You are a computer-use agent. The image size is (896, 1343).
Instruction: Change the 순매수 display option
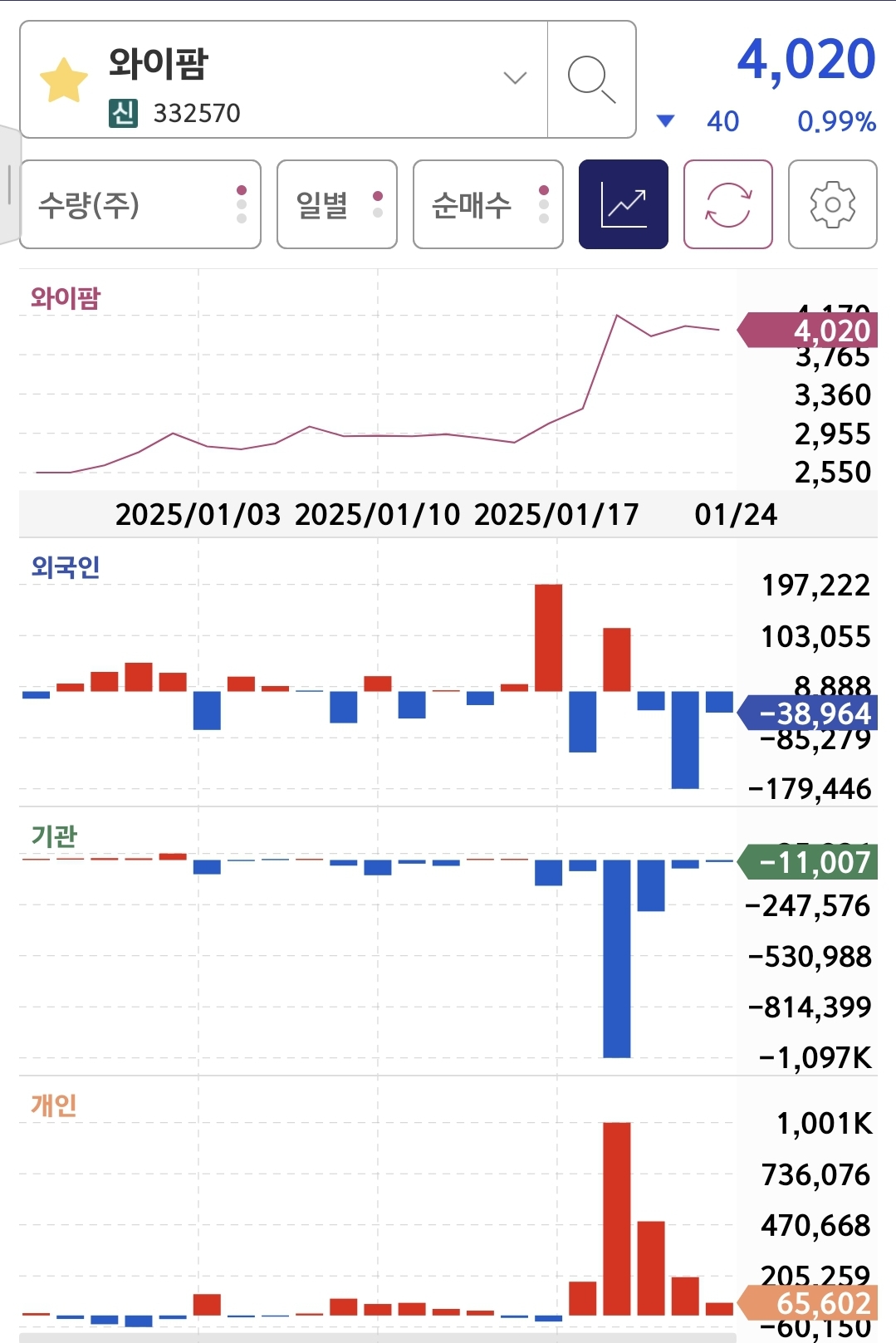(x=488, y=204)
